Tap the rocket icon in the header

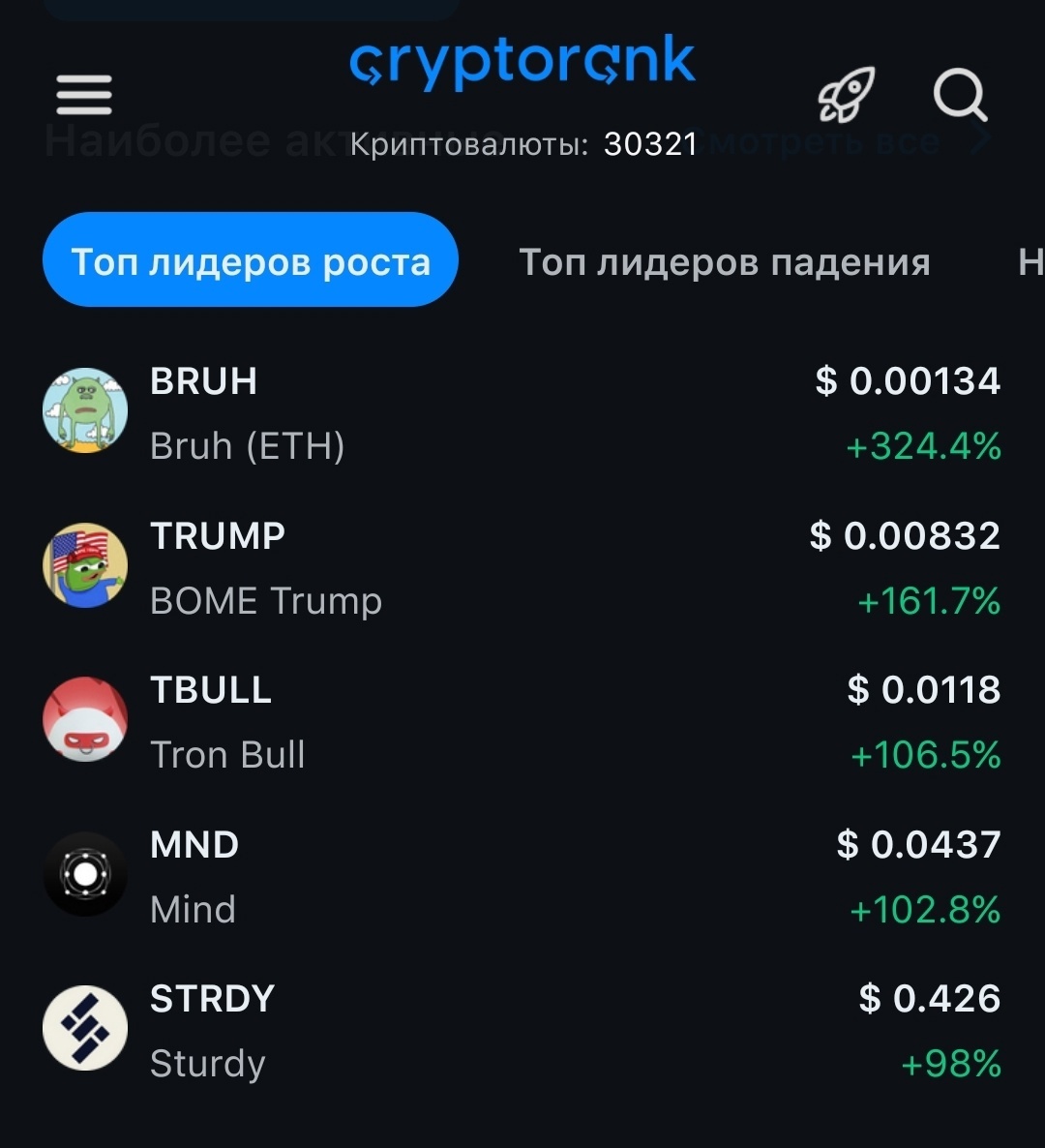[x=847, y=95]
